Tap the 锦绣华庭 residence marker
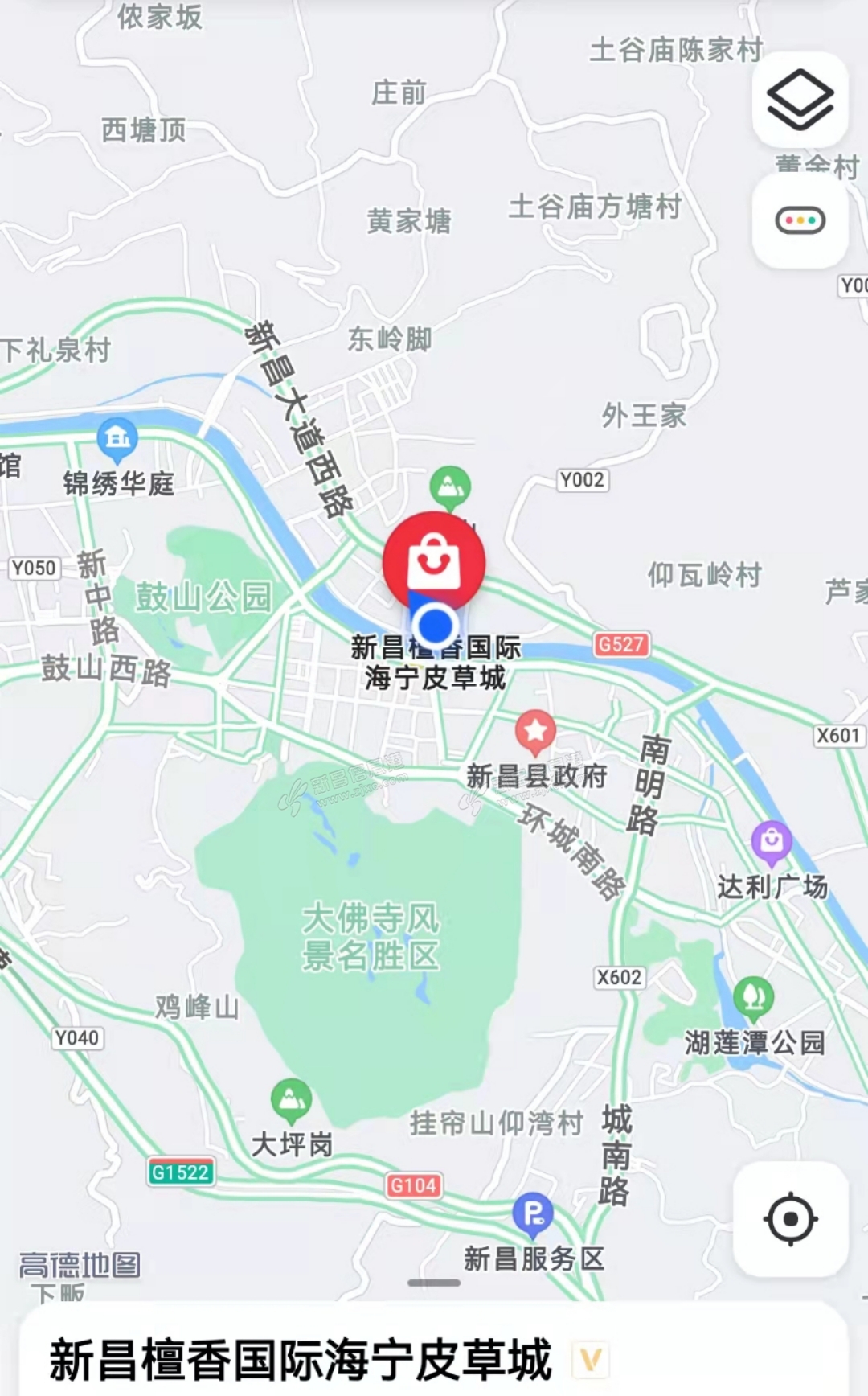Screen dimensions: 868x1396 [x=117, y=438]
